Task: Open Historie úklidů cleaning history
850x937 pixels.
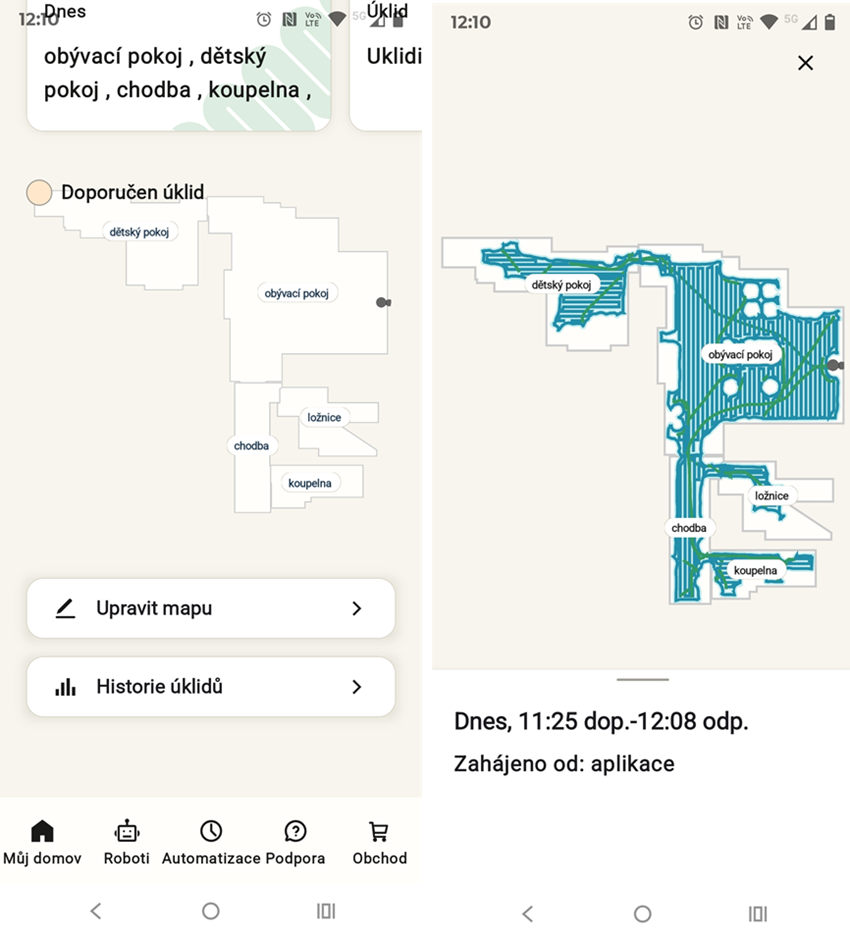Action: tap(210, 687)
